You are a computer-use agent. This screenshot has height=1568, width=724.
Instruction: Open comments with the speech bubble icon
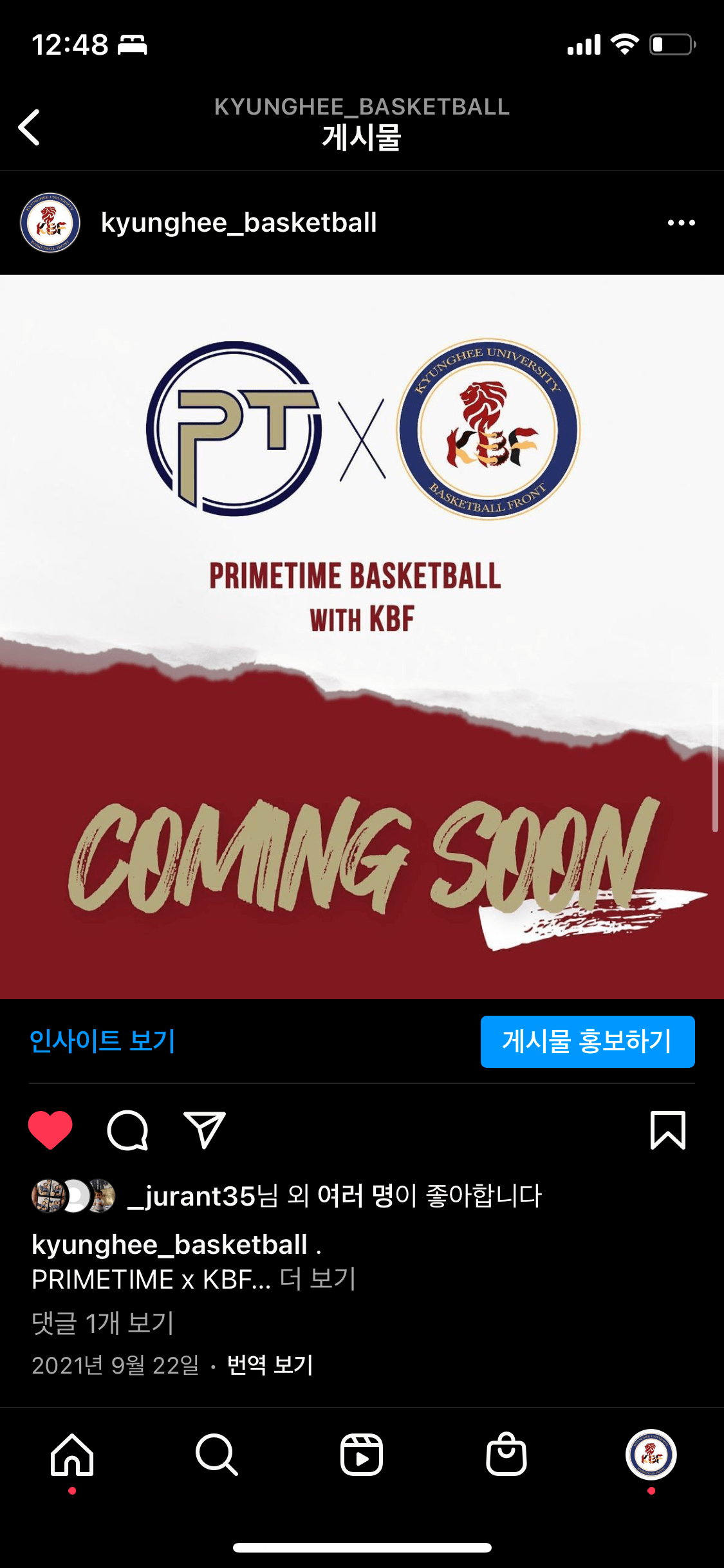[x=127, y=1130]
